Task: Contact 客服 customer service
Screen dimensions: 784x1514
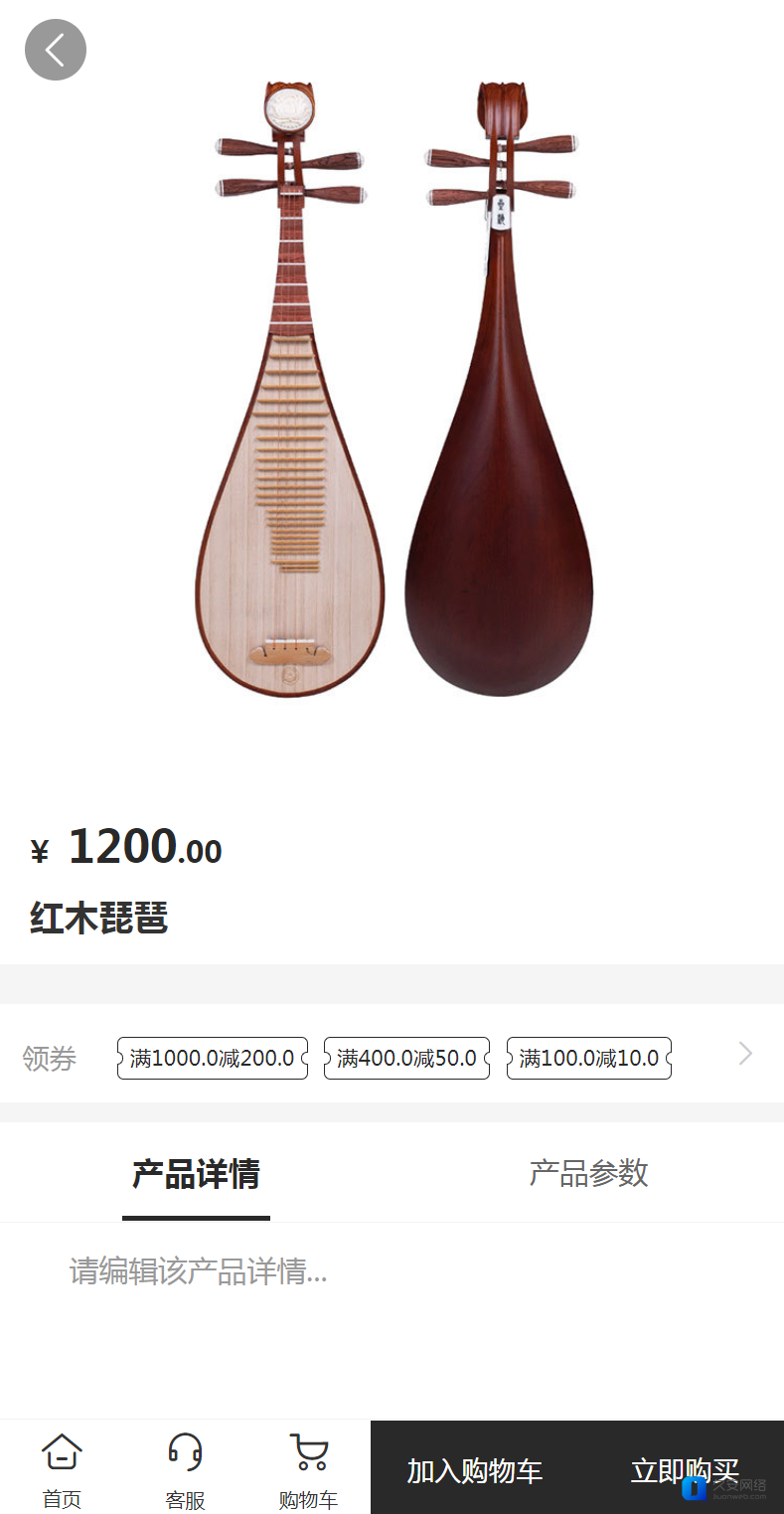Action: point(185,1469)
